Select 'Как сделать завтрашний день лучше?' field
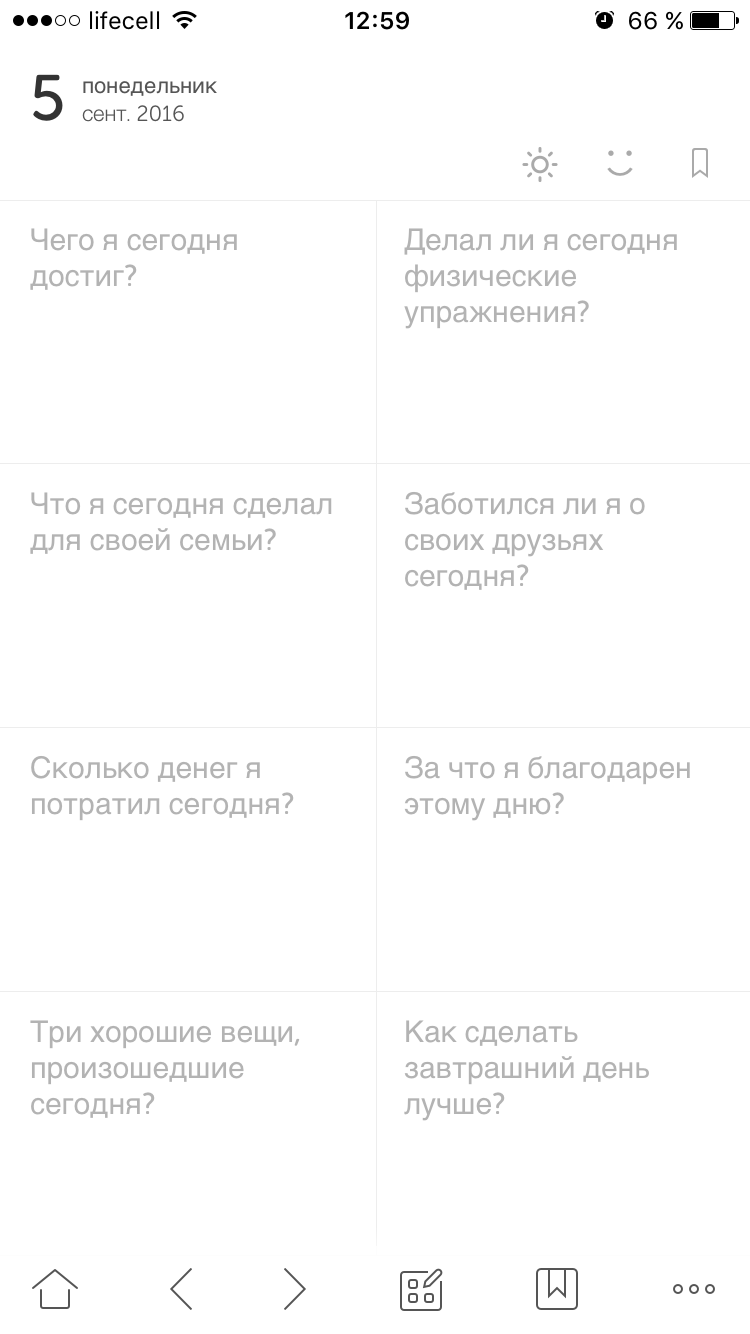Image resolution: width=750 pixels, height=1334 pixels. pyautogui.click(x=563, y=1118)
